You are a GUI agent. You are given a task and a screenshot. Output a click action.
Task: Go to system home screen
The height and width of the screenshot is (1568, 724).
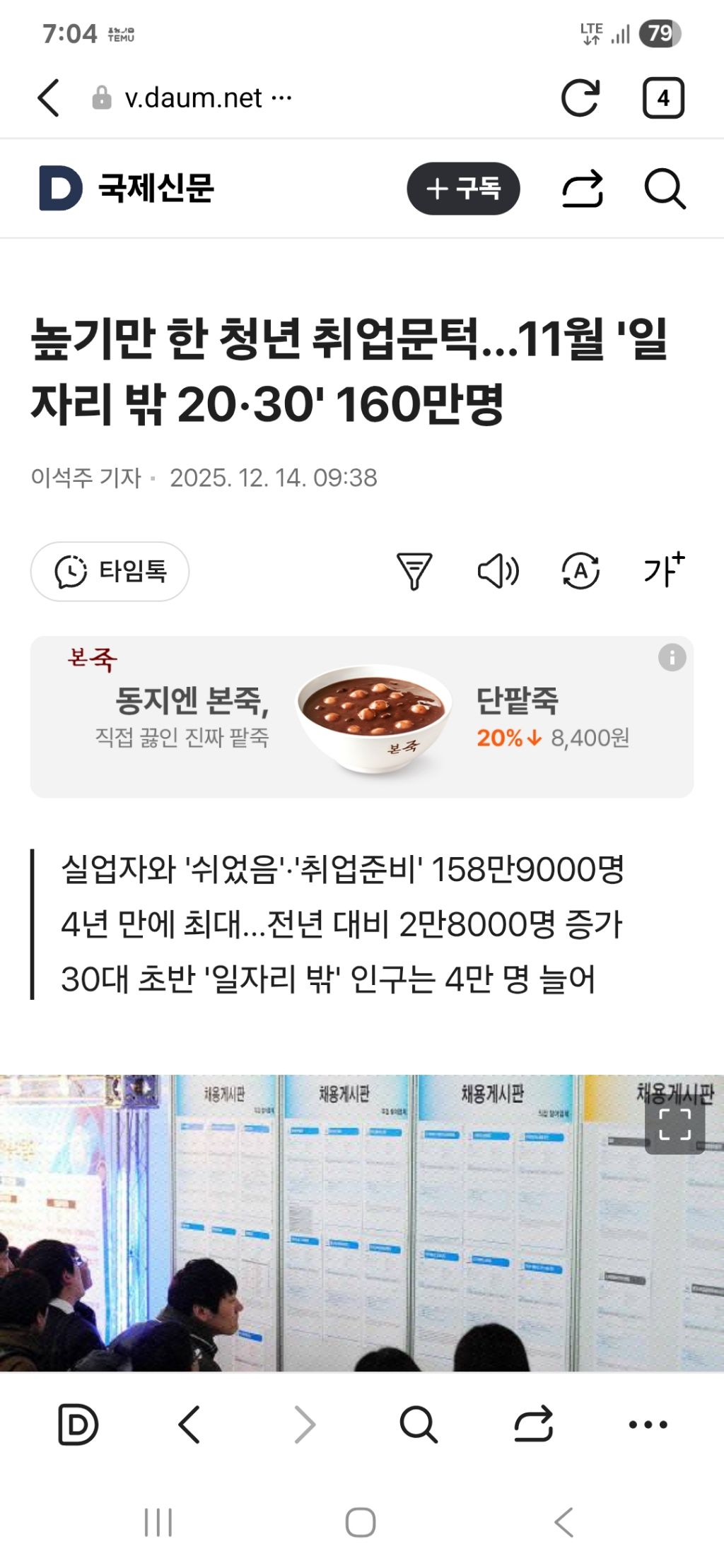(361, 1522)
